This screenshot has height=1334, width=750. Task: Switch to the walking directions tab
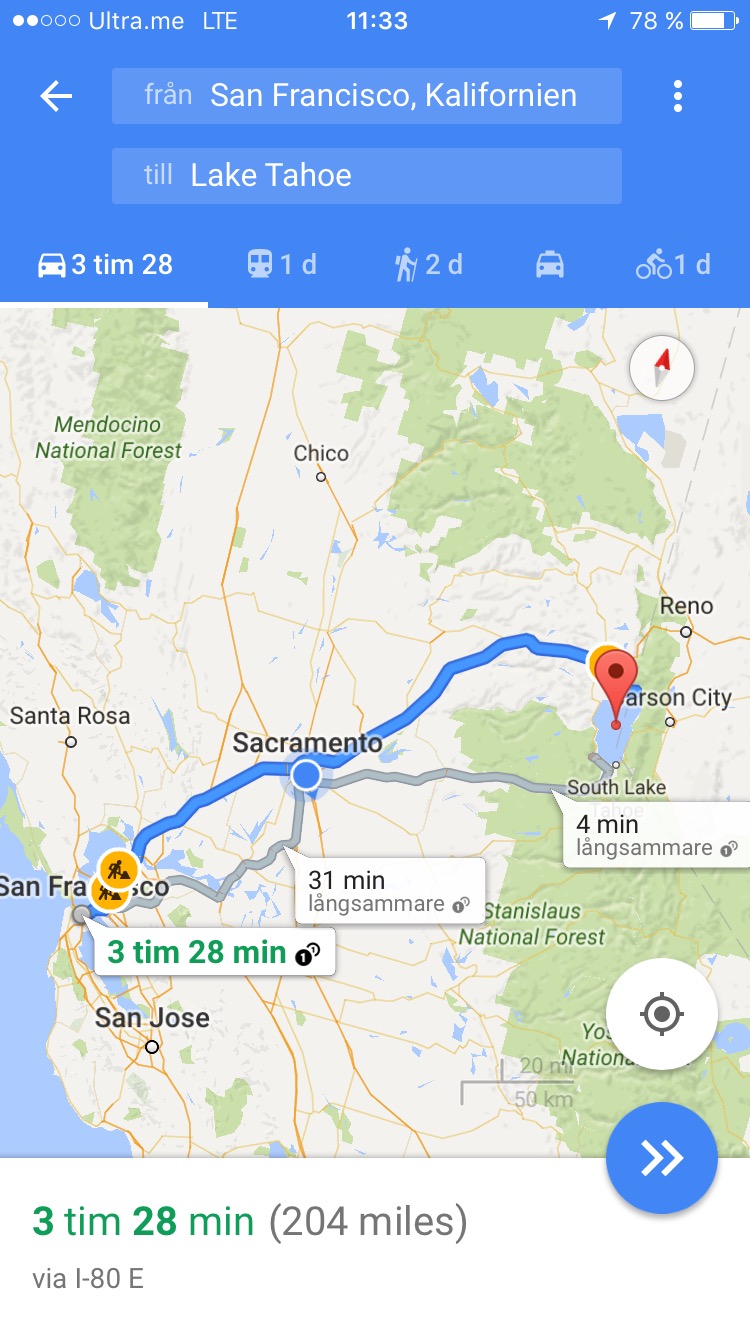point(427,265)
